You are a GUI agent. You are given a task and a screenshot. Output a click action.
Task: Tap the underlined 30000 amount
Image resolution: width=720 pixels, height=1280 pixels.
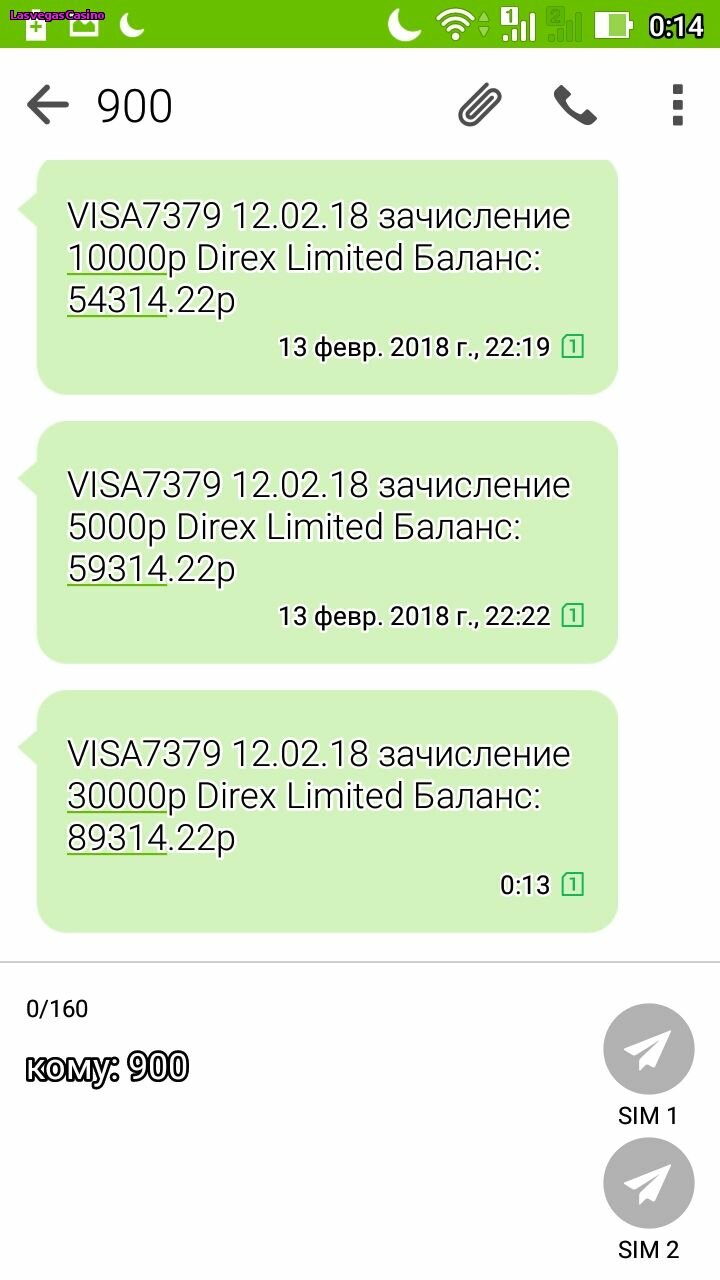[116, 796]
